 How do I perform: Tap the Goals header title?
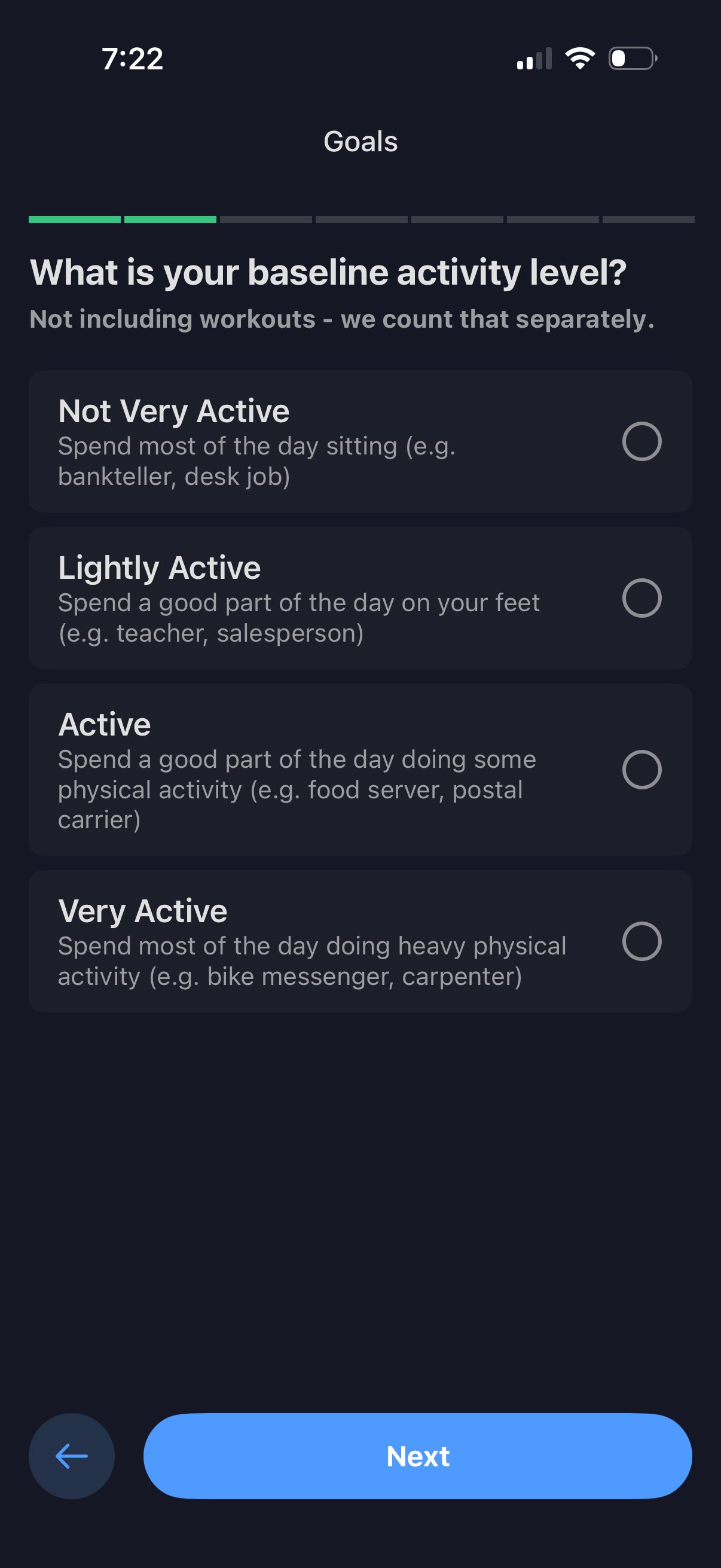pyautogui.click(x=360, y=141)
